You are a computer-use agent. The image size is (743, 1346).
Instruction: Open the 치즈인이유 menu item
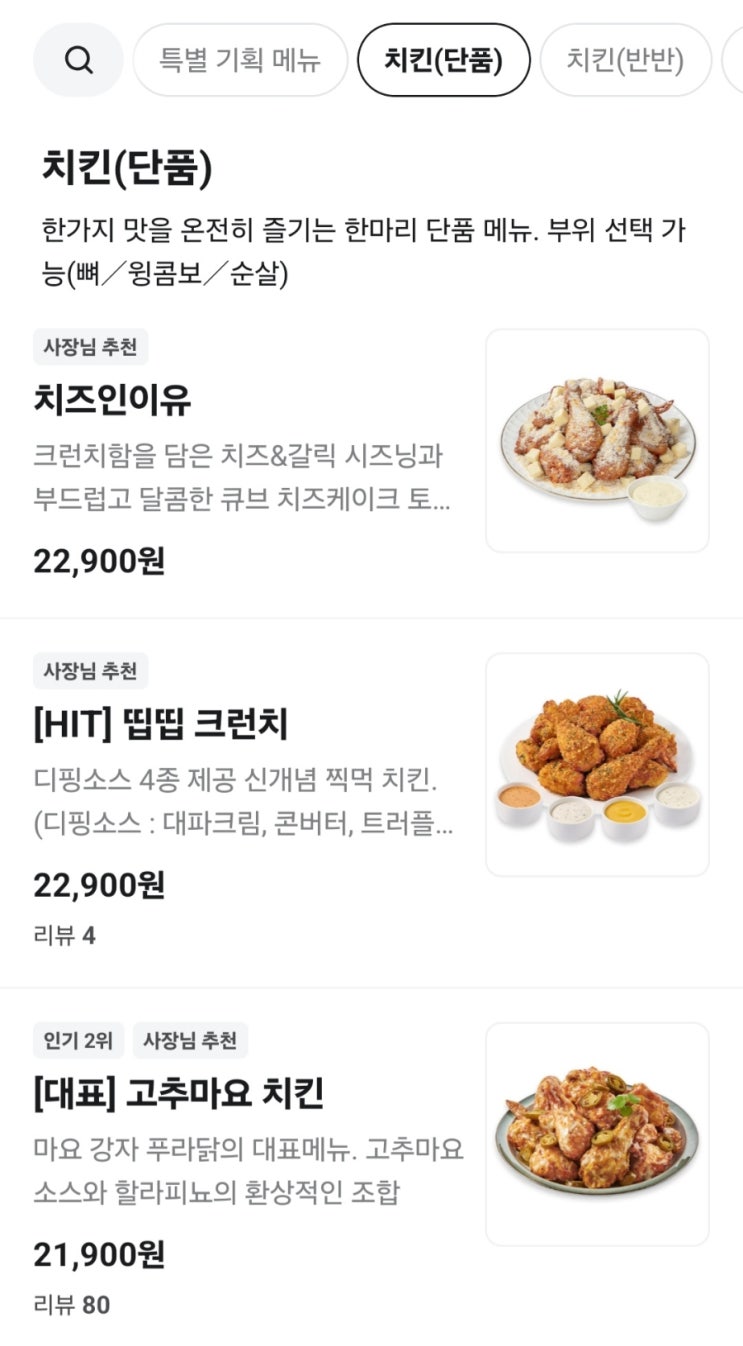pos(112,400)
